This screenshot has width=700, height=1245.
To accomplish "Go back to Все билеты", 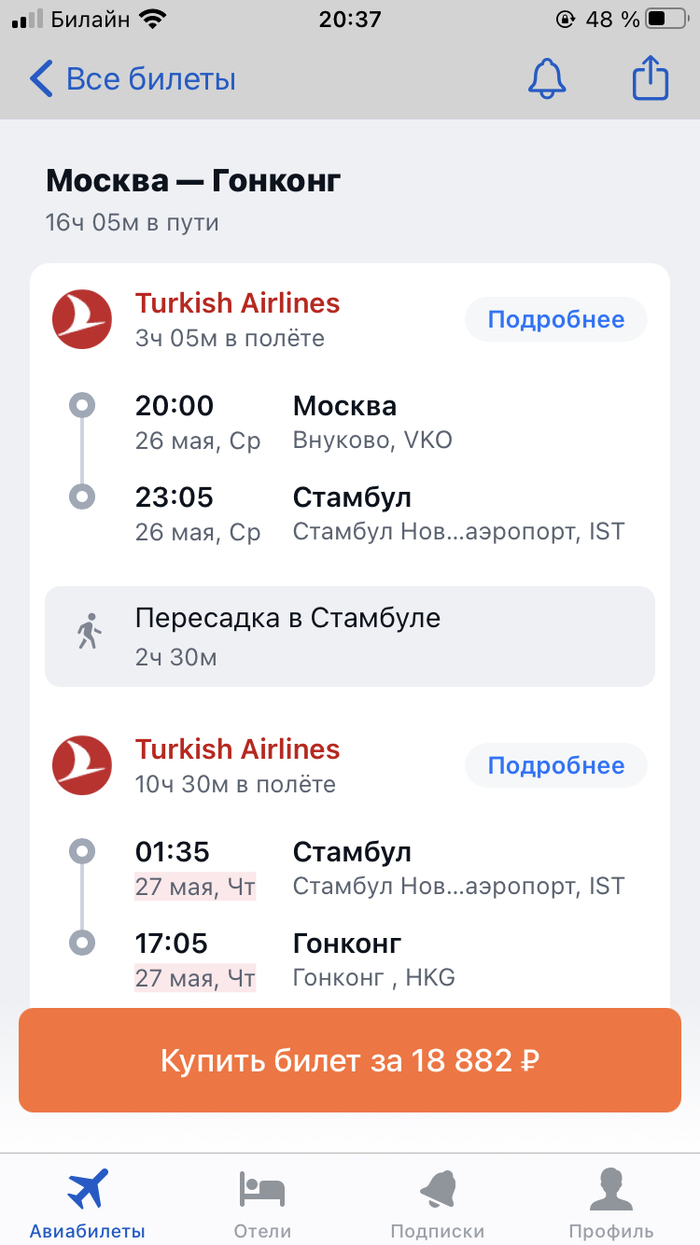I will coord(133,79).
